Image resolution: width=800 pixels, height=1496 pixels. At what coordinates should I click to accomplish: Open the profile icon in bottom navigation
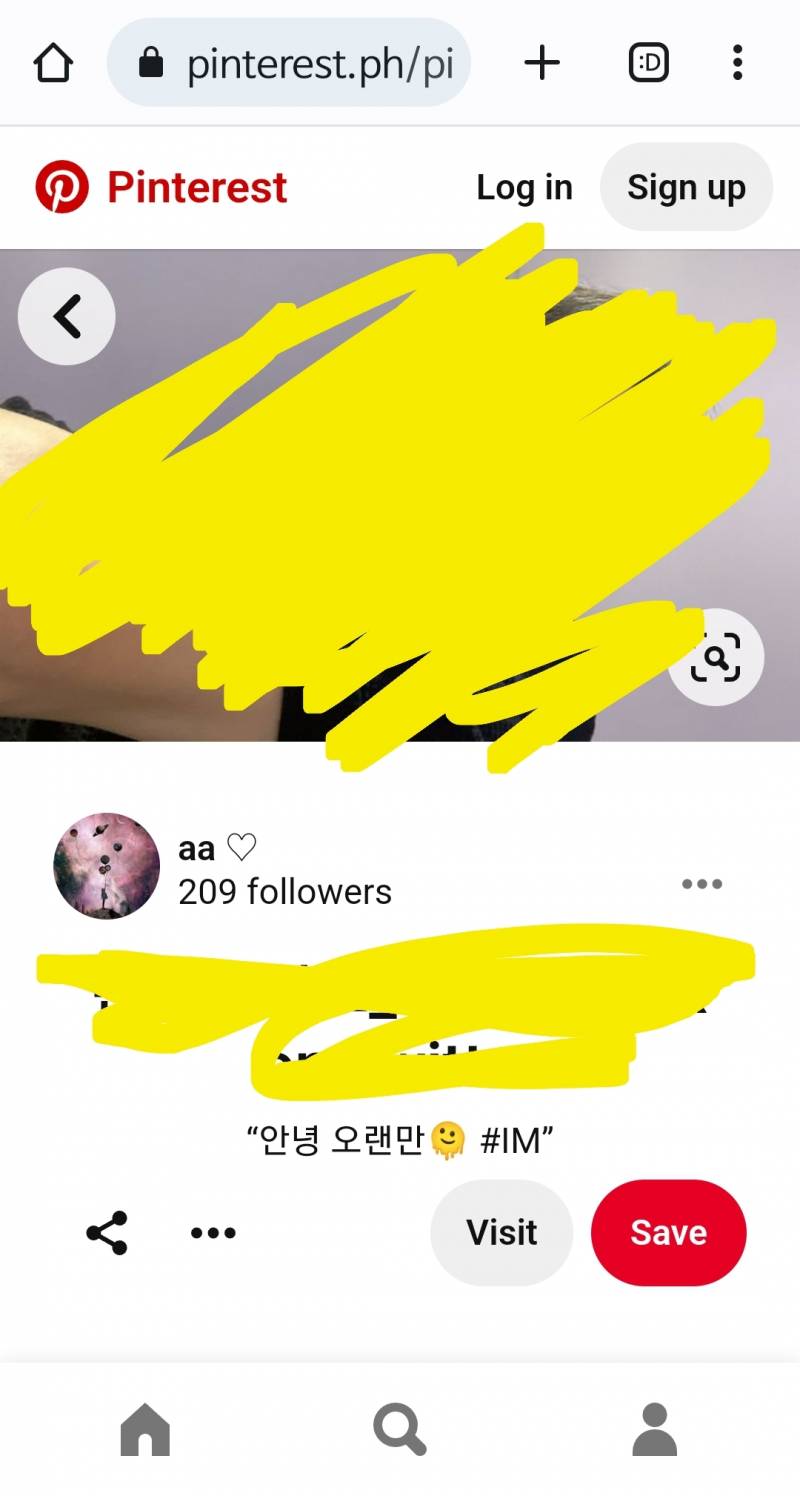click(655, 1430)
